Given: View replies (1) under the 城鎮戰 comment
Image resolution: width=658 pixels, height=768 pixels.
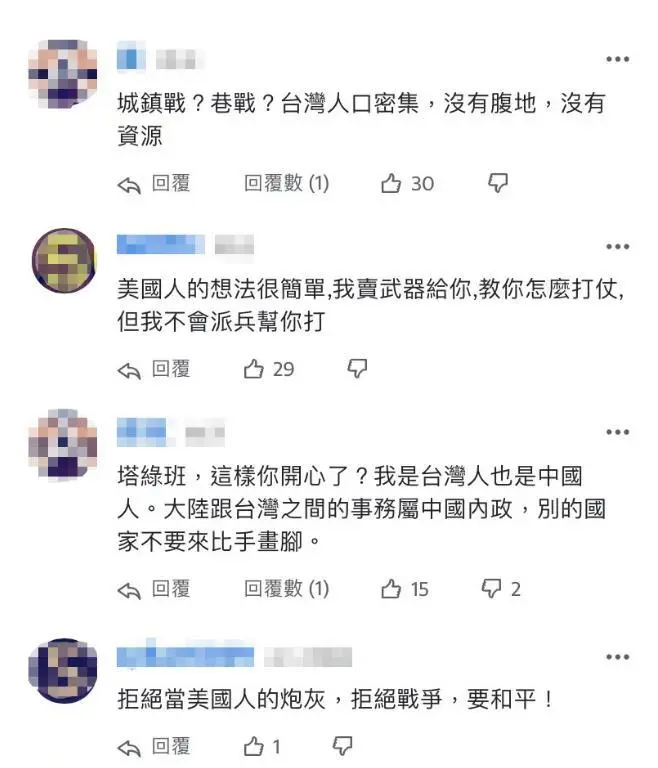Looking at the screenshot, I should pos(287,183).
